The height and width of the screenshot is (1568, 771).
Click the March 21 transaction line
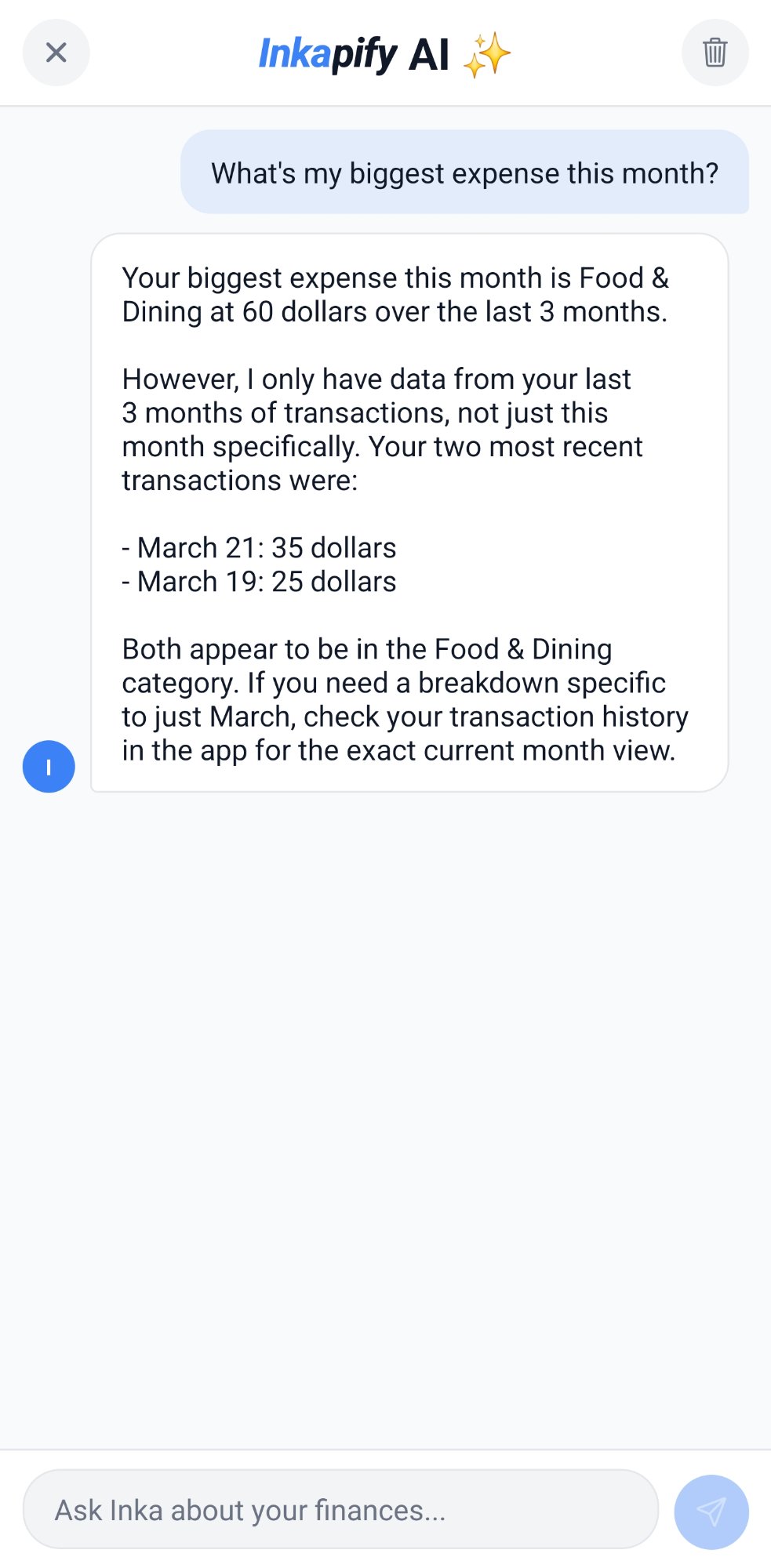click(259, 547)
